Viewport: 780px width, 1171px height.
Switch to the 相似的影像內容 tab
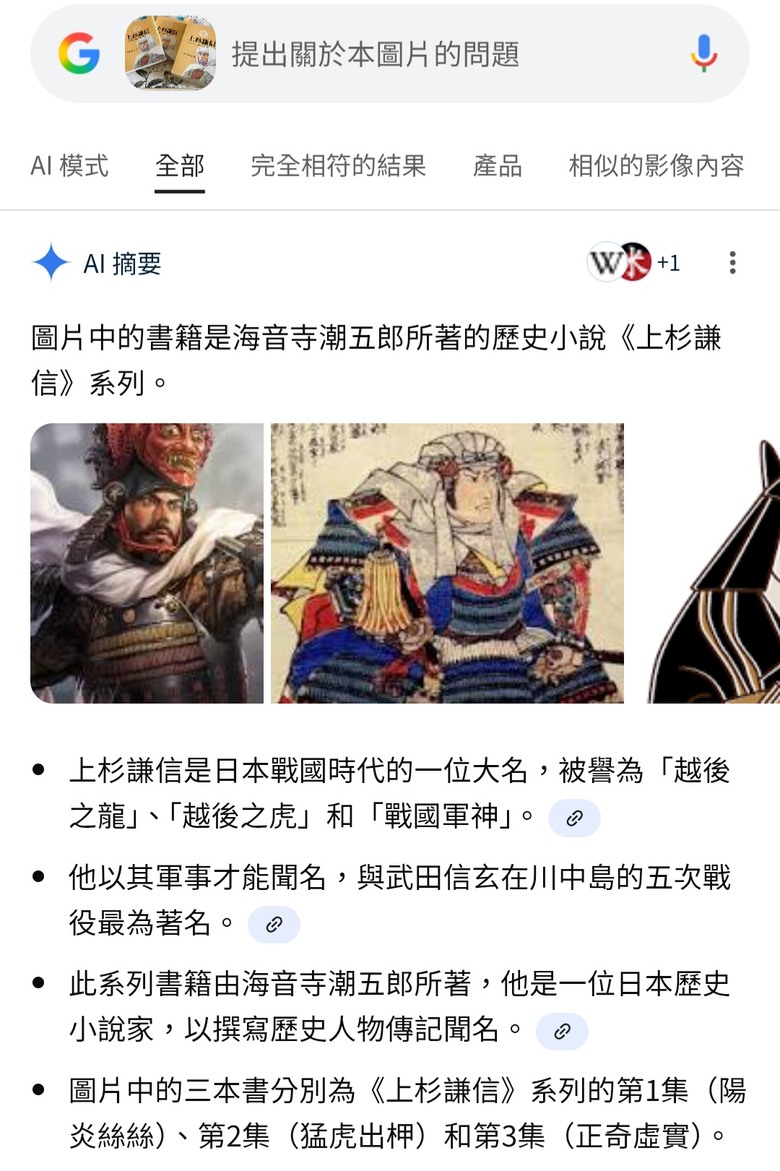click(656, 166)
